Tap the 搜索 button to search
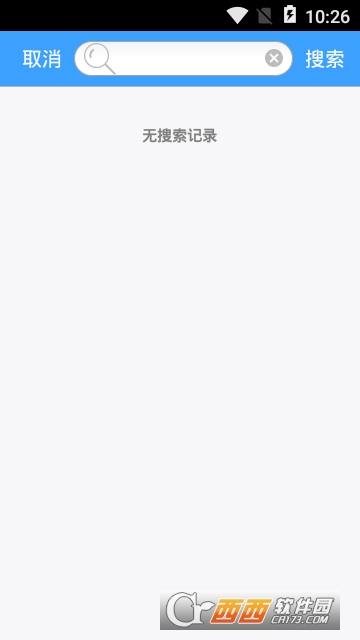Screen dimensions: 360x640 [325, 59]
